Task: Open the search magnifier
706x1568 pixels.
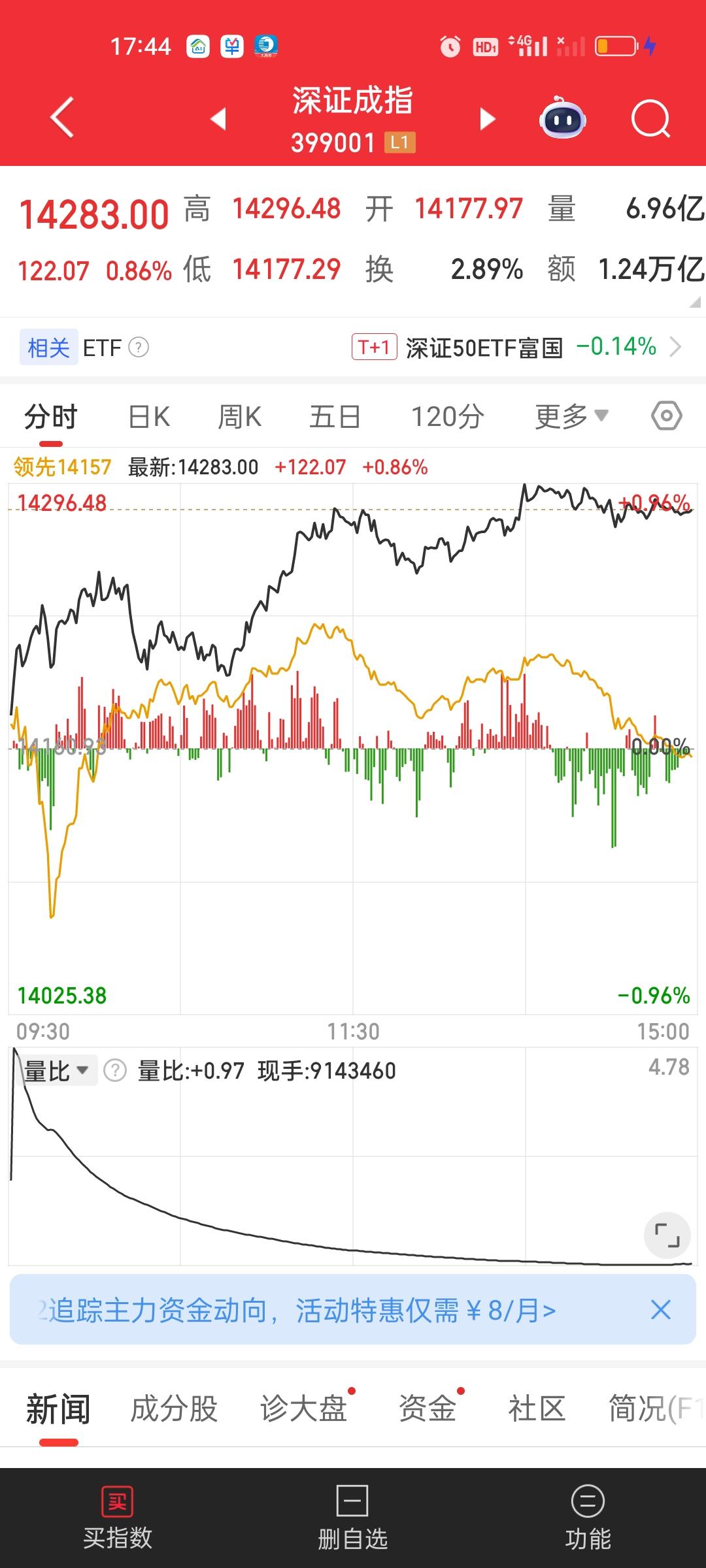Action: click(x=651, y=120)
